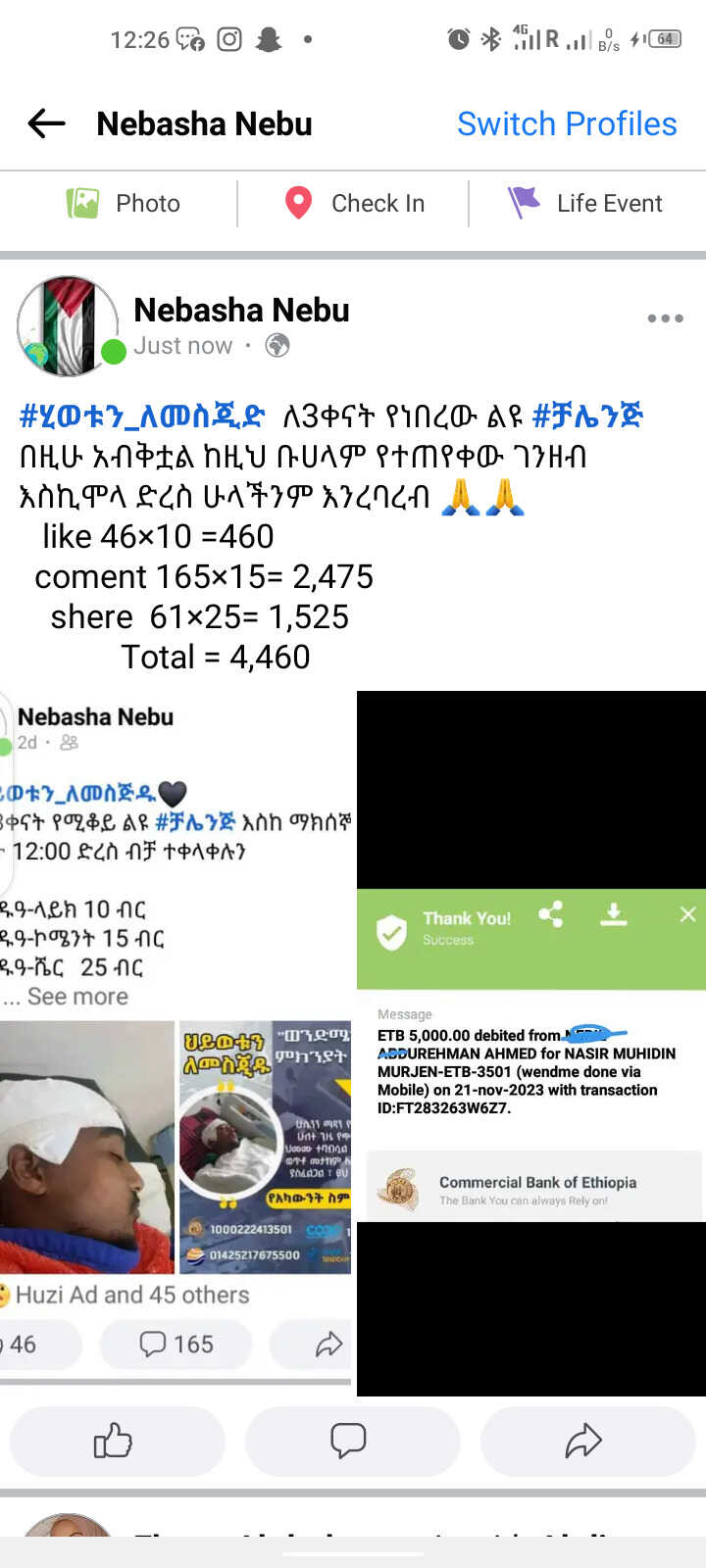Viewport: 706px width, 1568px height.
Task: Open the #ቻሌንጅ hashtag in the post
Action: [586, 416]
